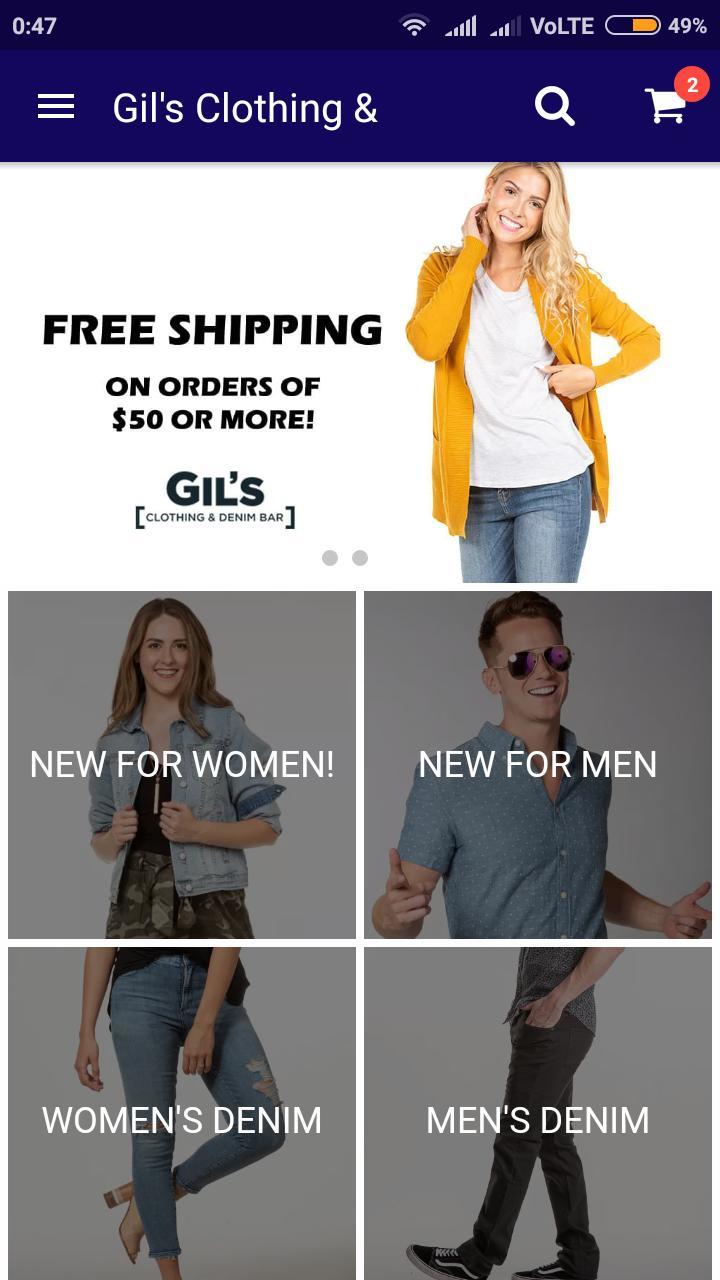View the shopping cart
The image size is (720, 1280).
click(667, 105)
